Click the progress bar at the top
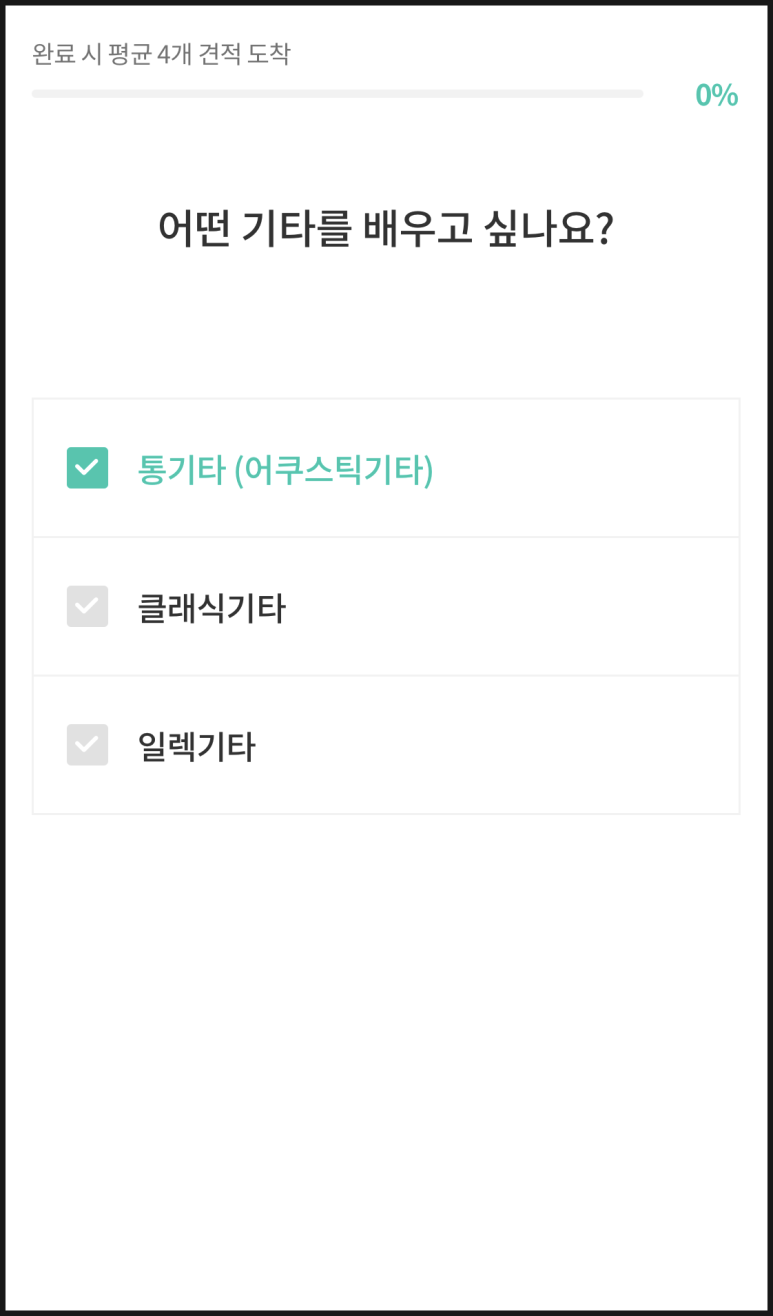 (338, 93)
